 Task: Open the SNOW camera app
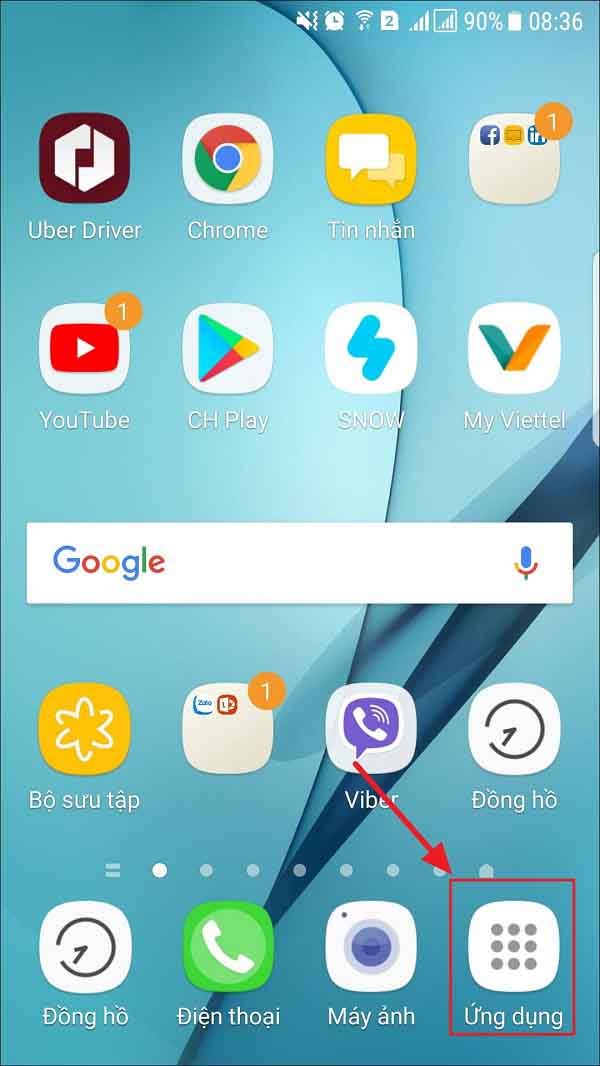pos(370,350)
